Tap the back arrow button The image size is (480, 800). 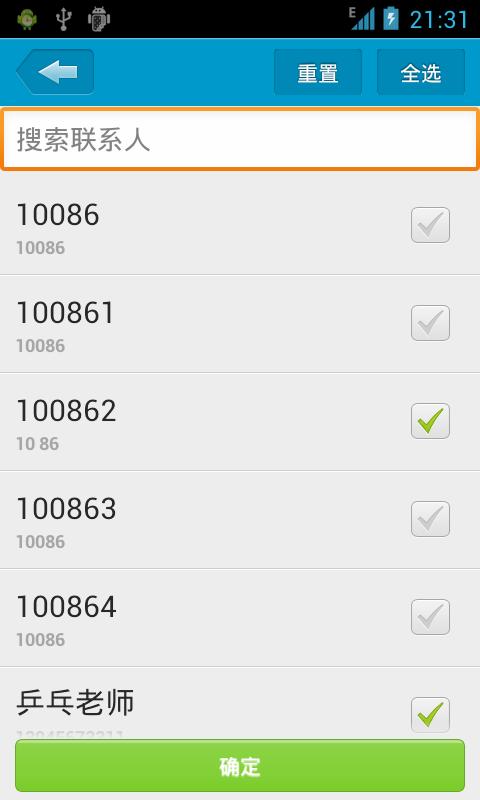tap(55, 72)
